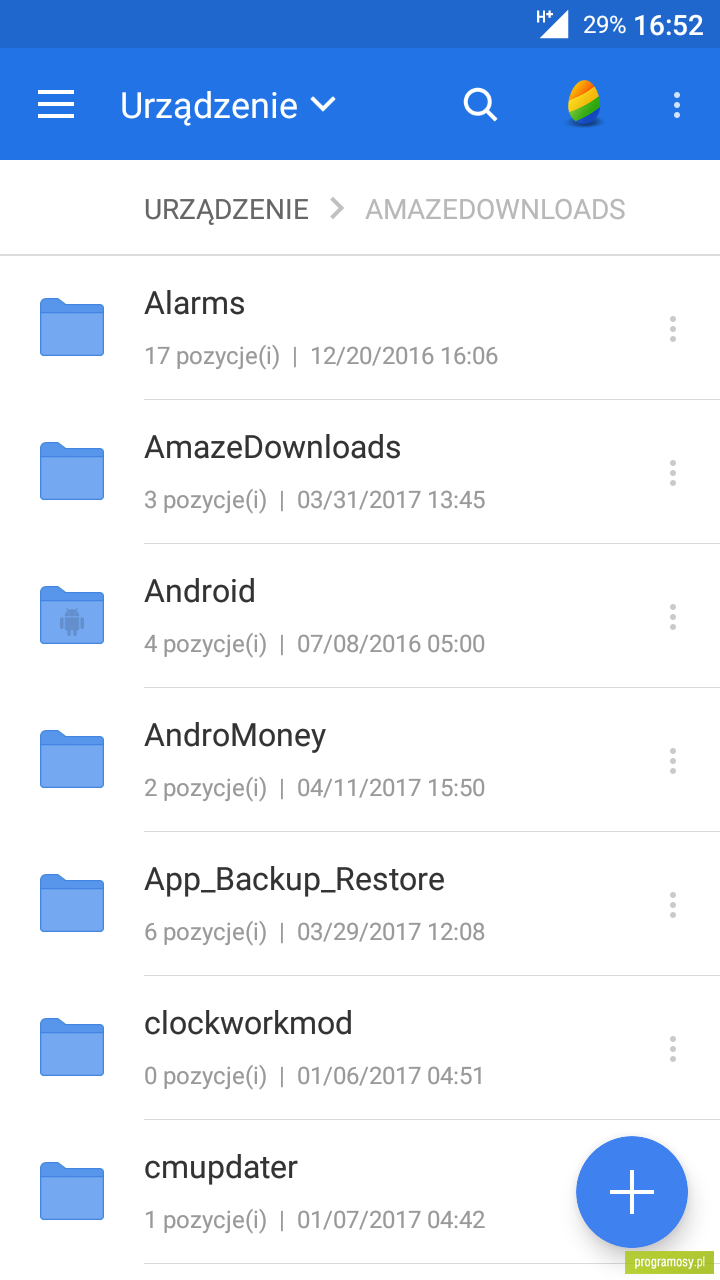Viewport: 720px width, 1280px height.
Task: Open the clockworkmod folder
Action: [360, 1048]
